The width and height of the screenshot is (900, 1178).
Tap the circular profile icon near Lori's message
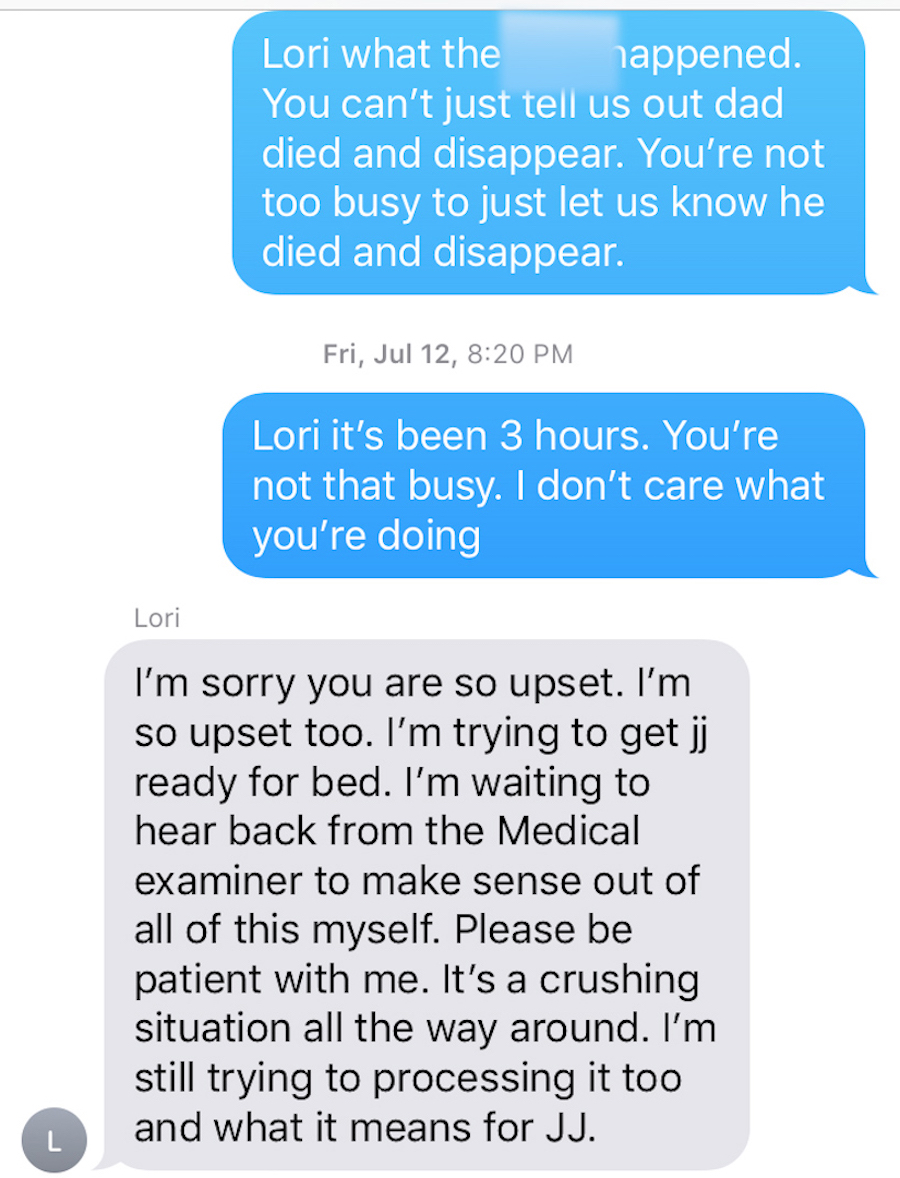tap(54, 1139)
